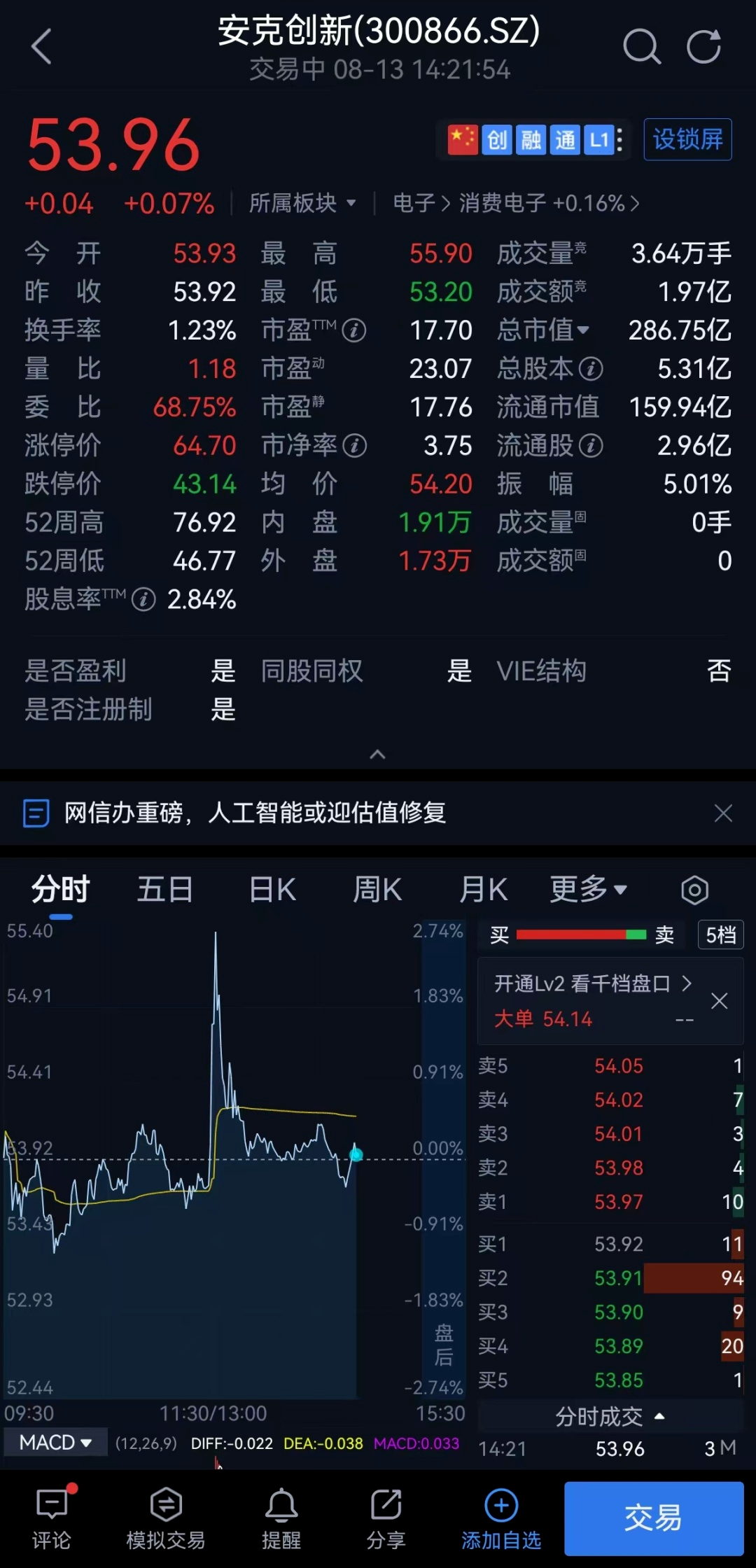Switch to the 日K chart tab

tap(272, 890)
